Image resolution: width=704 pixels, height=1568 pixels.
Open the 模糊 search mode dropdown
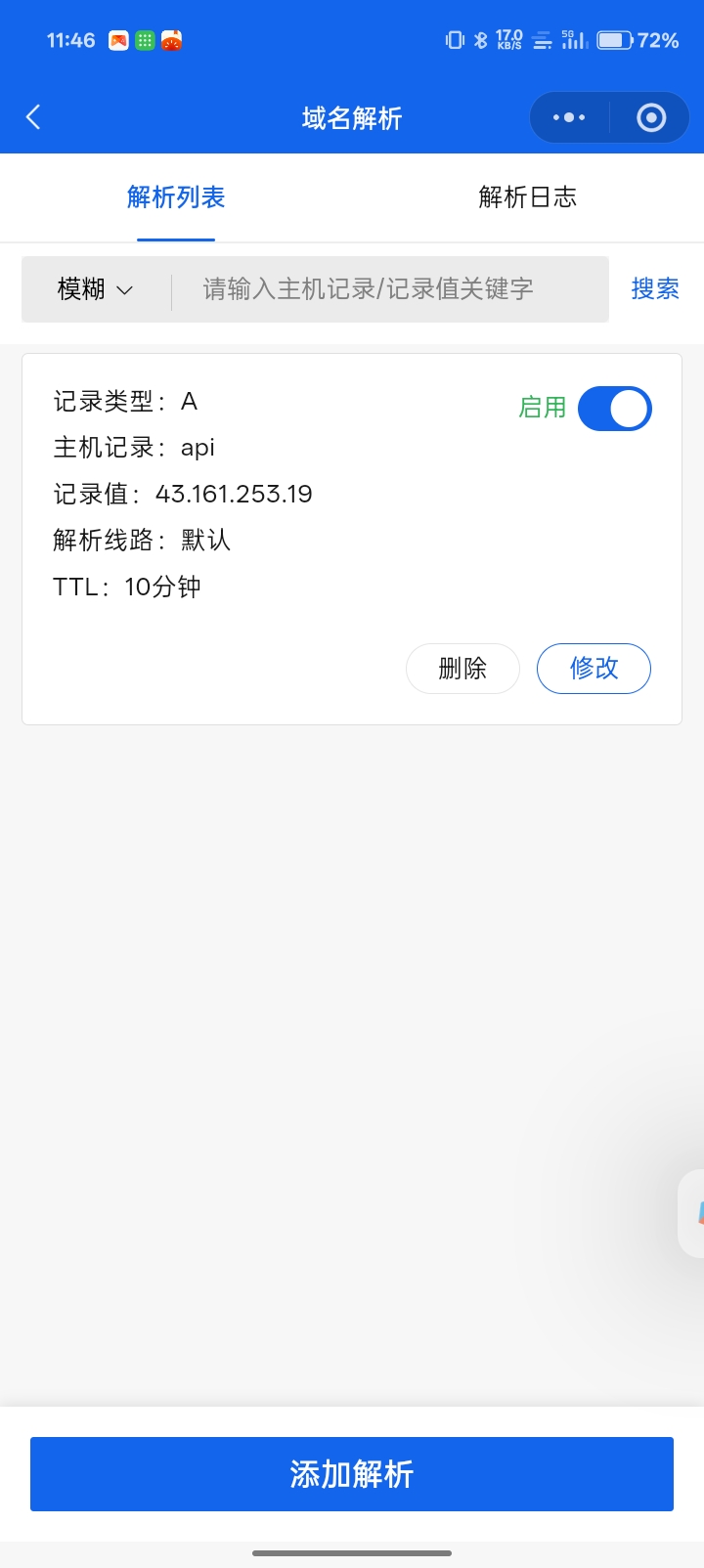93,289
